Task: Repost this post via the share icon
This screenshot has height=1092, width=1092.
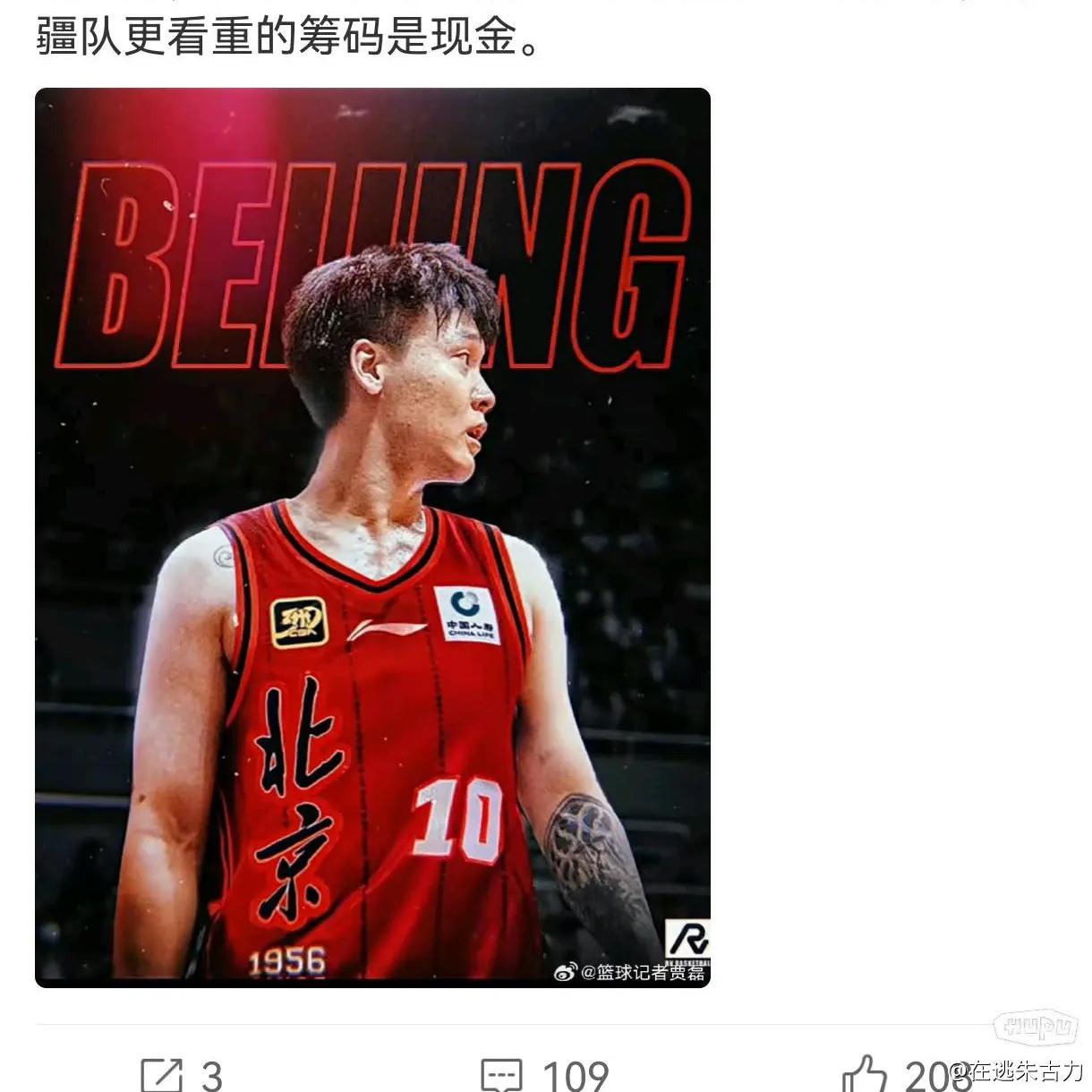Action: pos(162,1074)
